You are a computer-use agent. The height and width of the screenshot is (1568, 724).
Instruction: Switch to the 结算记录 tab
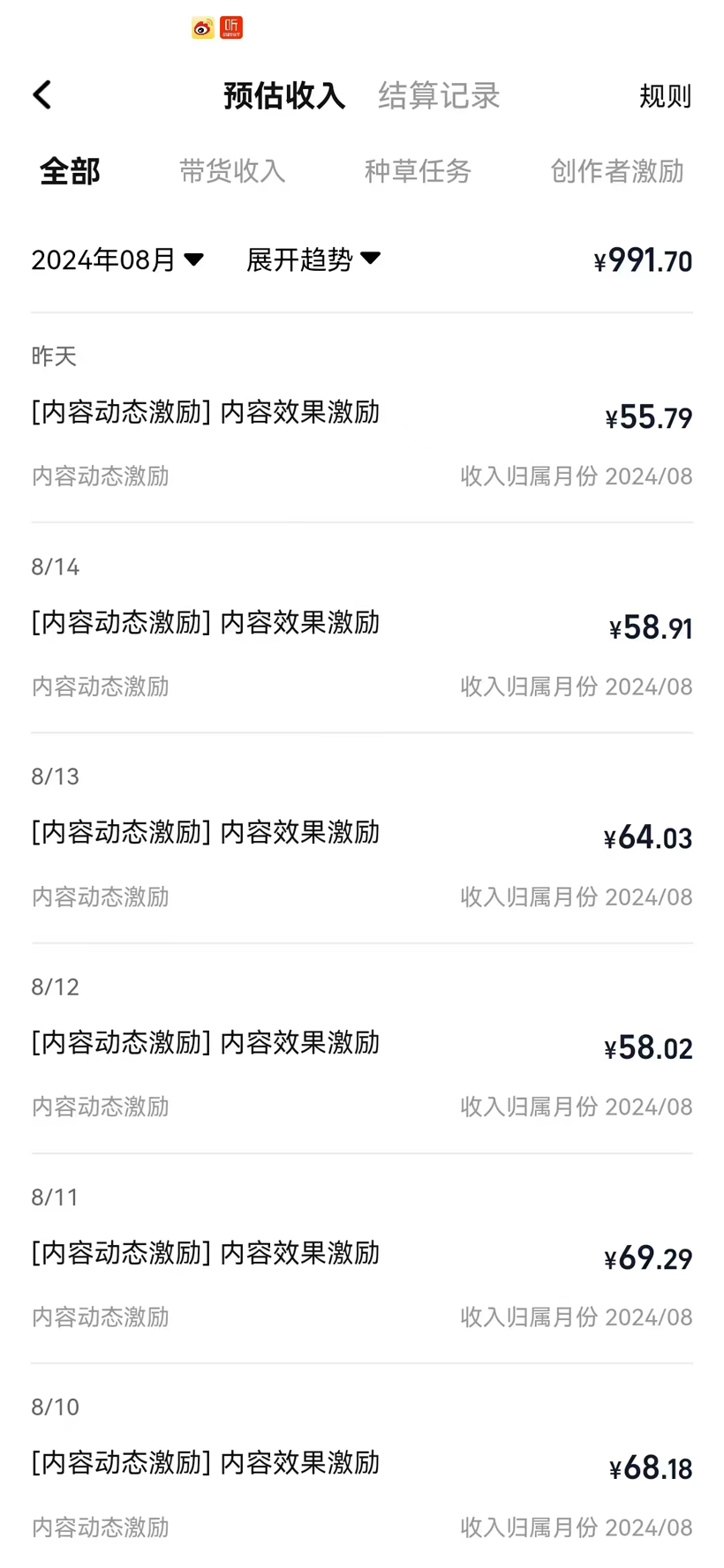pyautogui.click(x=439, y=95)
